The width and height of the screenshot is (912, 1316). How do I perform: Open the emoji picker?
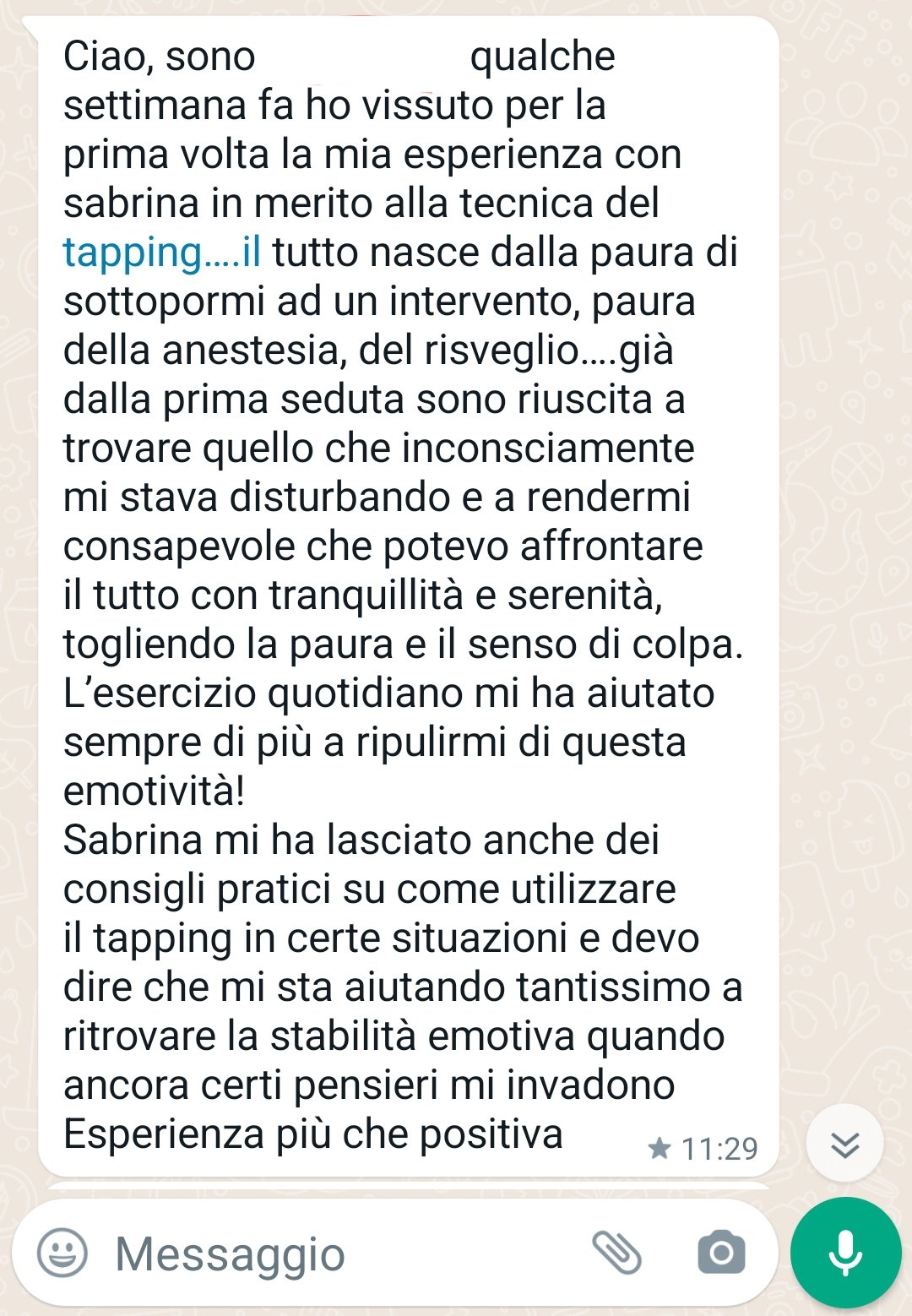[x=62, y=1253]
